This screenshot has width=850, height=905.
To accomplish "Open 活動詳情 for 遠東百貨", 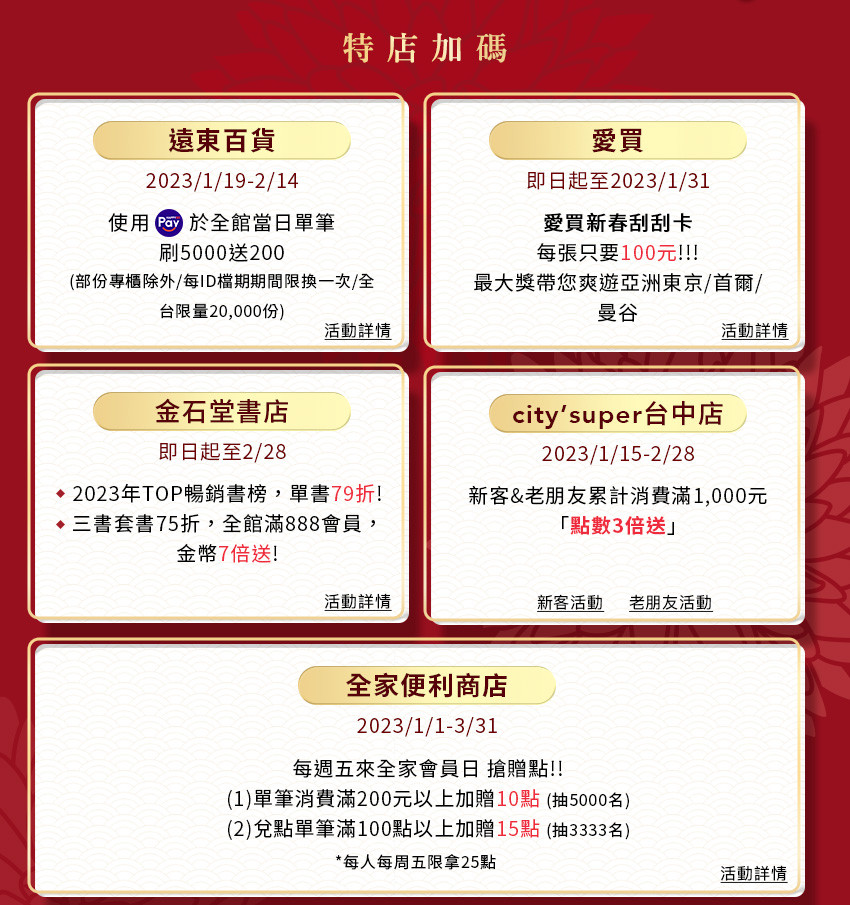I will pos(357,331).
